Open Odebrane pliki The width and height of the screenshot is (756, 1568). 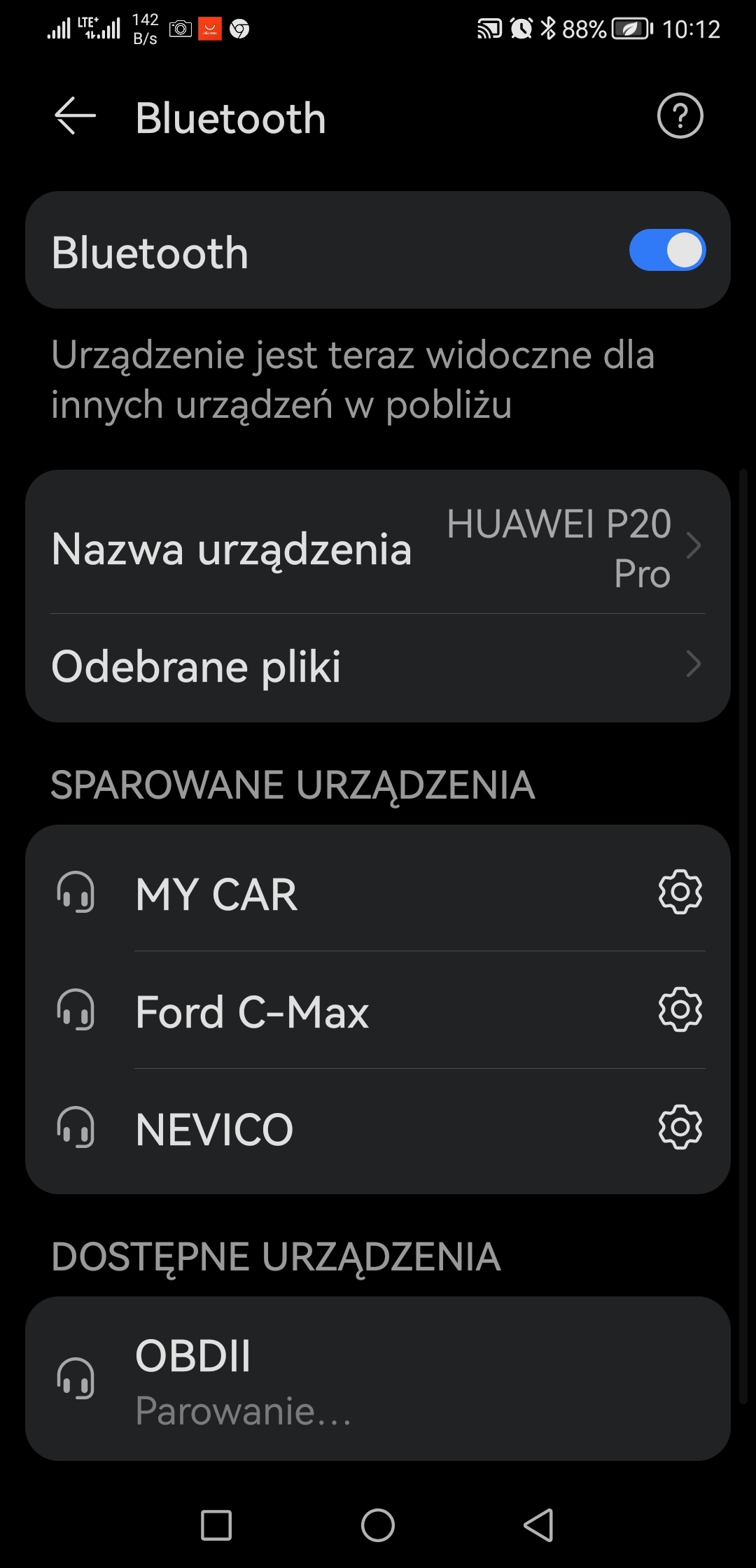pos(378,666)
